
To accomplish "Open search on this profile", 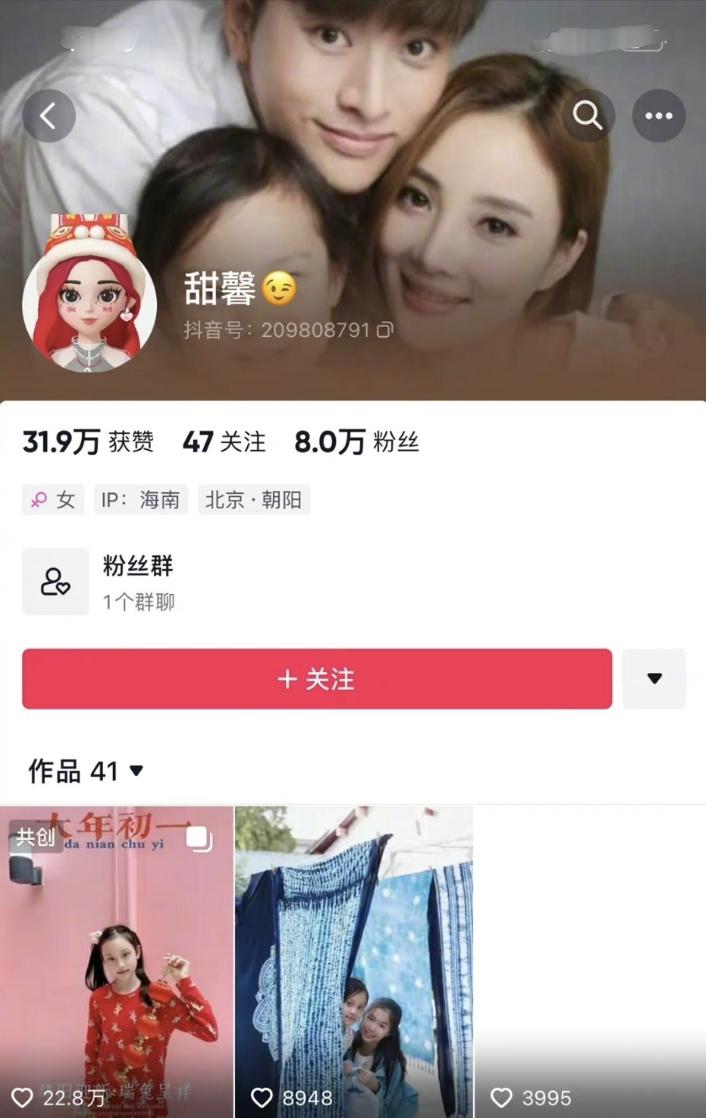I will click(x=588, y=116).
